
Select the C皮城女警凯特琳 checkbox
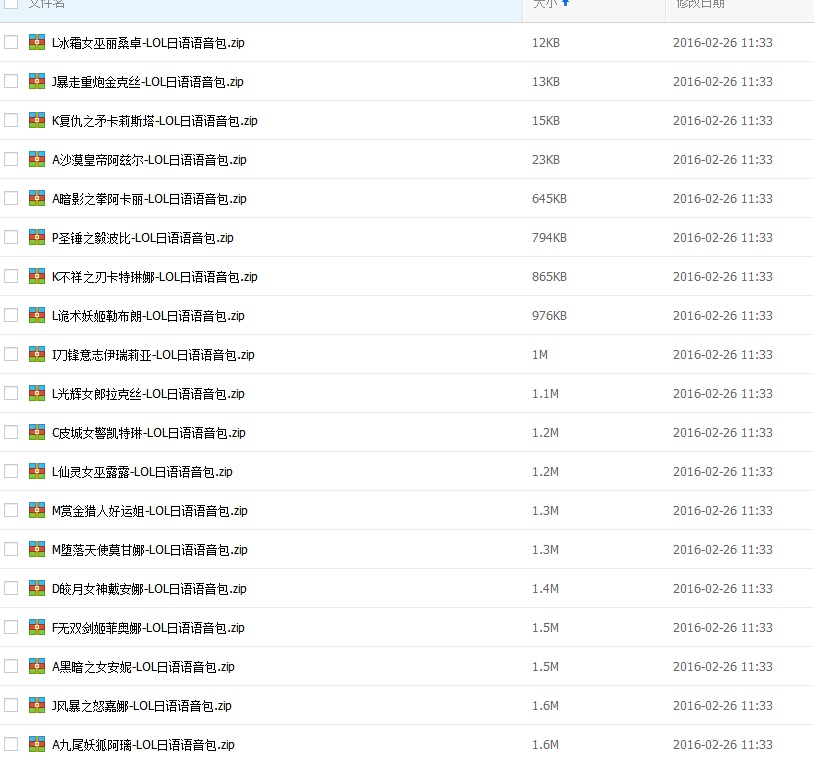coord(11,432)
